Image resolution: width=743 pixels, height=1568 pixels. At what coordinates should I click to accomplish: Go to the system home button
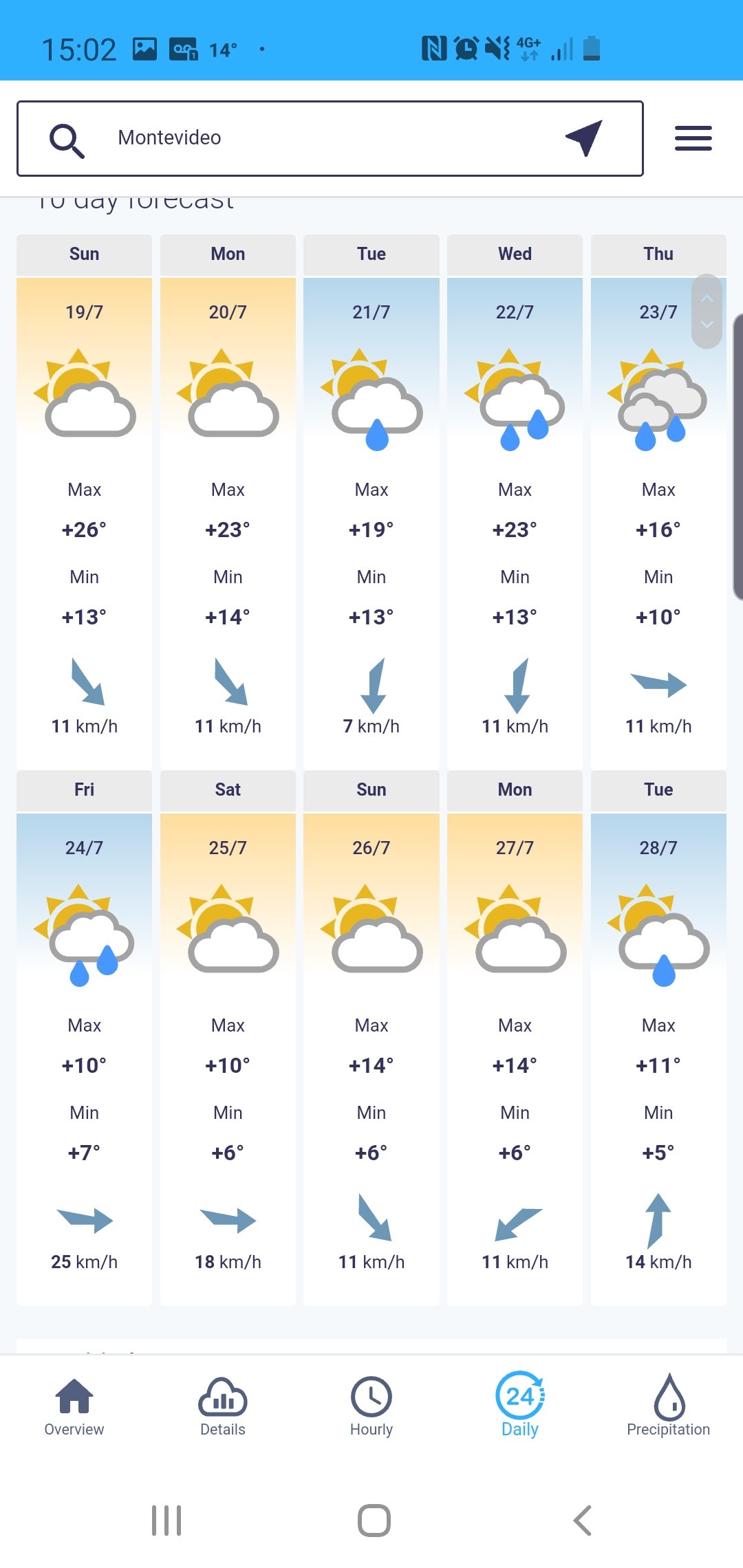374,1521
